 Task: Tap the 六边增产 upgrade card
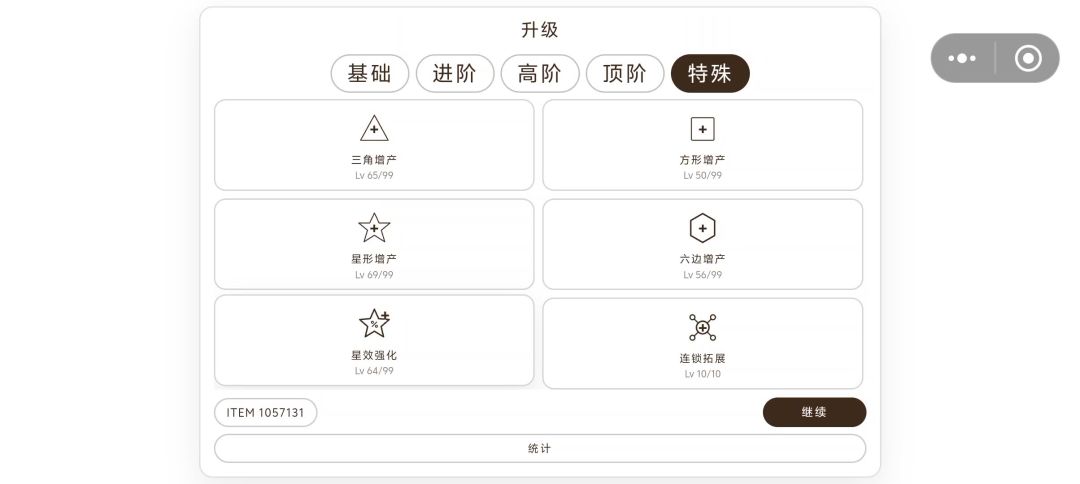pyautogui.click(x=702, y=244)
